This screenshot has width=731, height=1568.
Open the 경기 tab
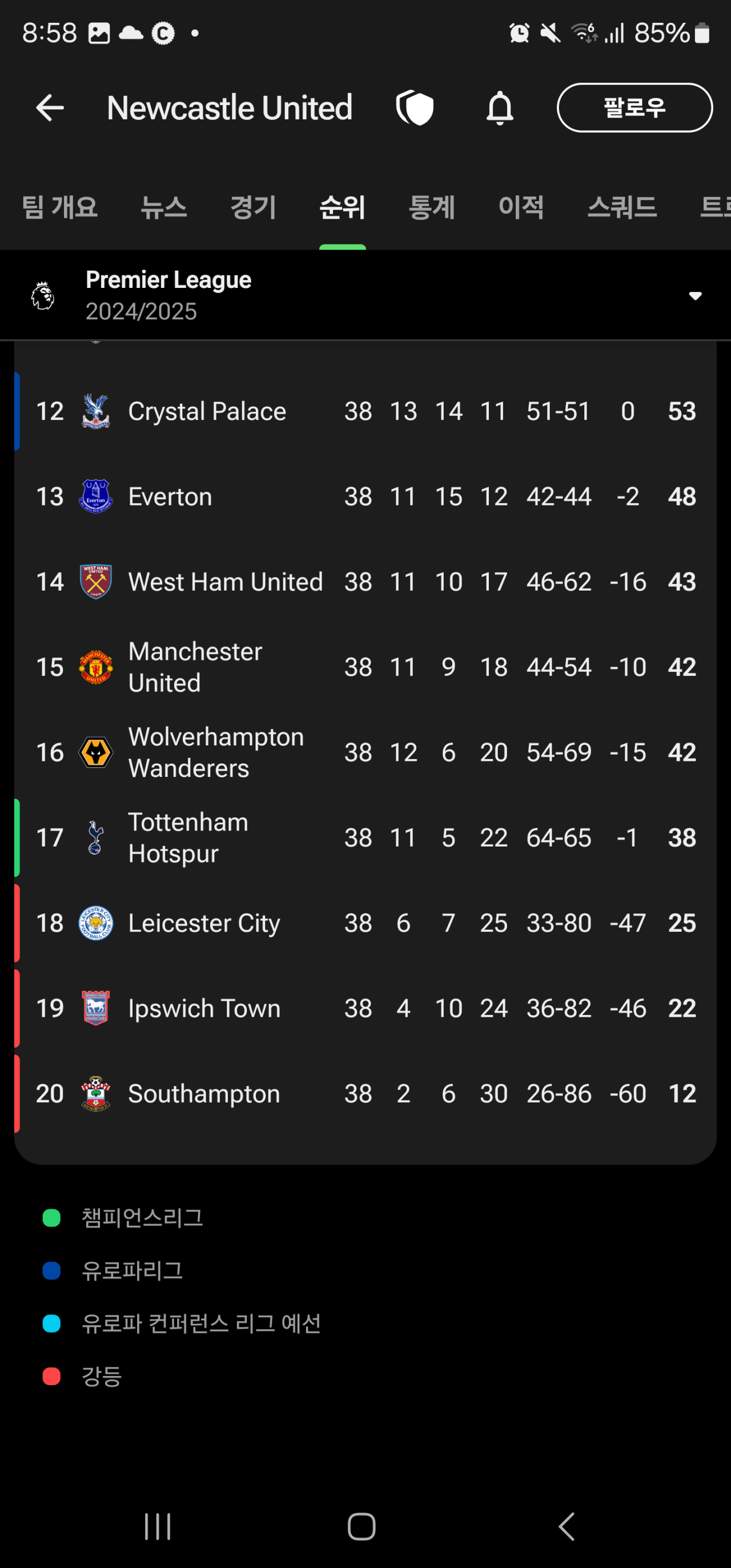(x=253, y=207)
